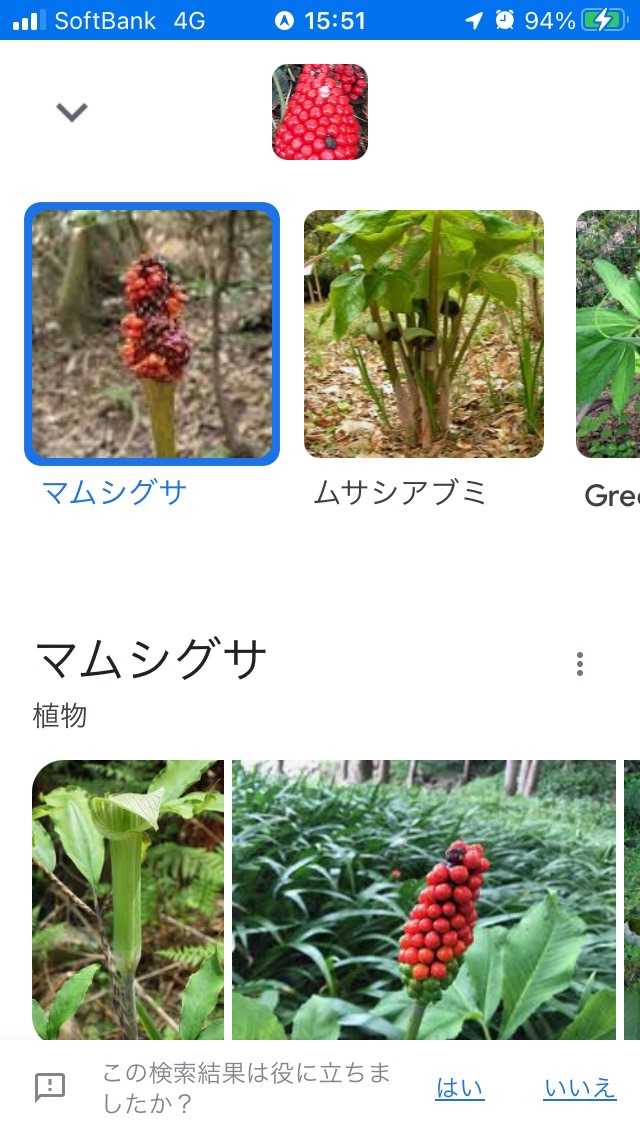
Task: Select the partially visible Gre result card
Action: [x=608, y=335]
